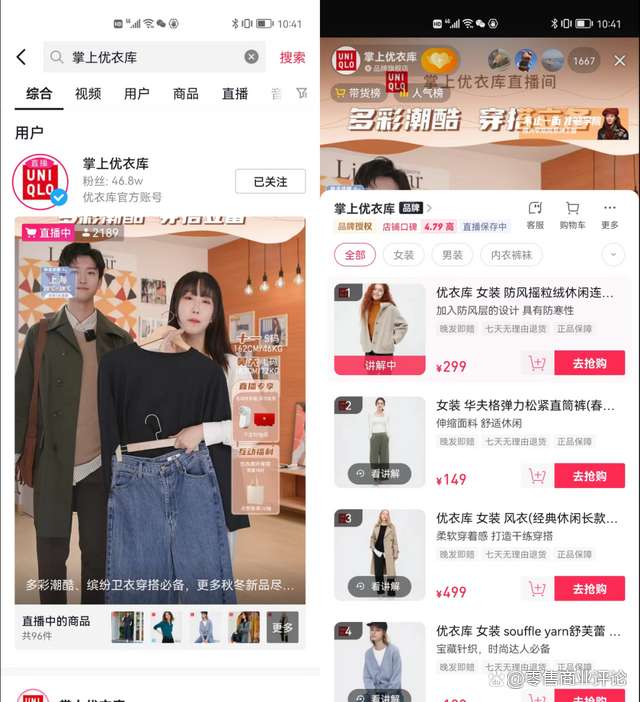Switch to the 直播 tab
This screenshot has width=640, height=702.
(x=235, y=93)
